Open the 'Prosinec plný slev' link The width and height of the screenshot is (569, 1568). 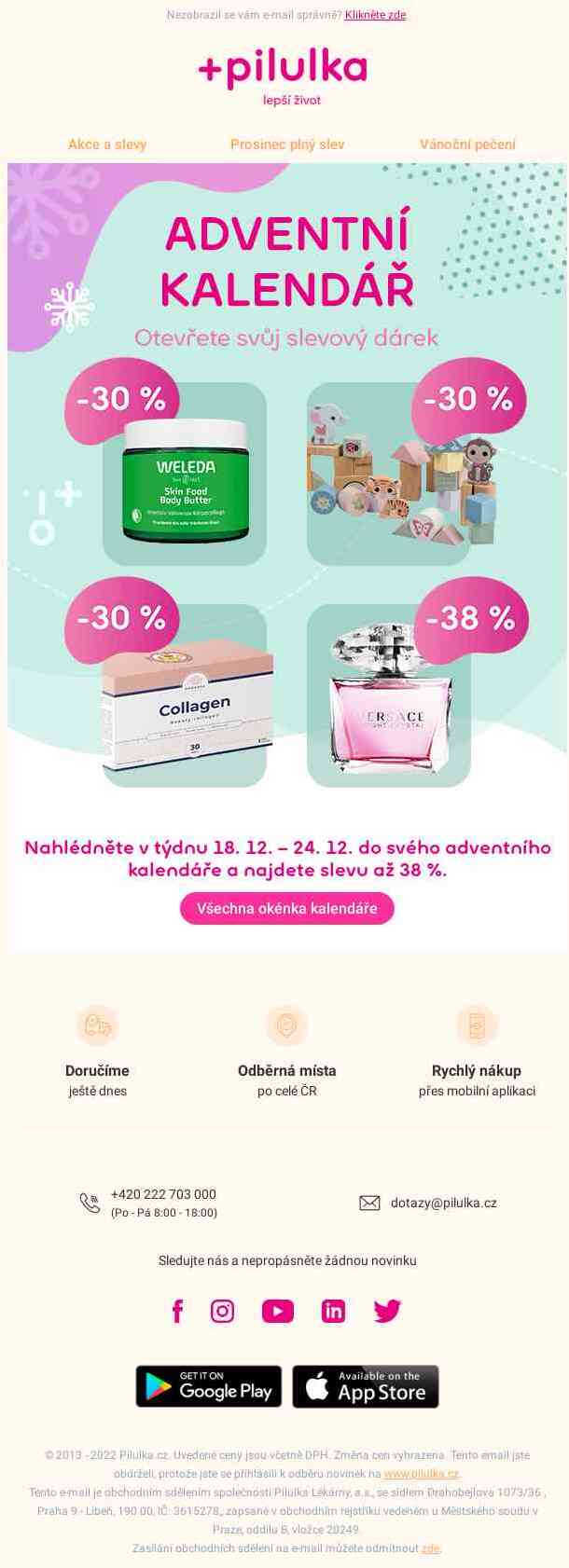[287, 144]
